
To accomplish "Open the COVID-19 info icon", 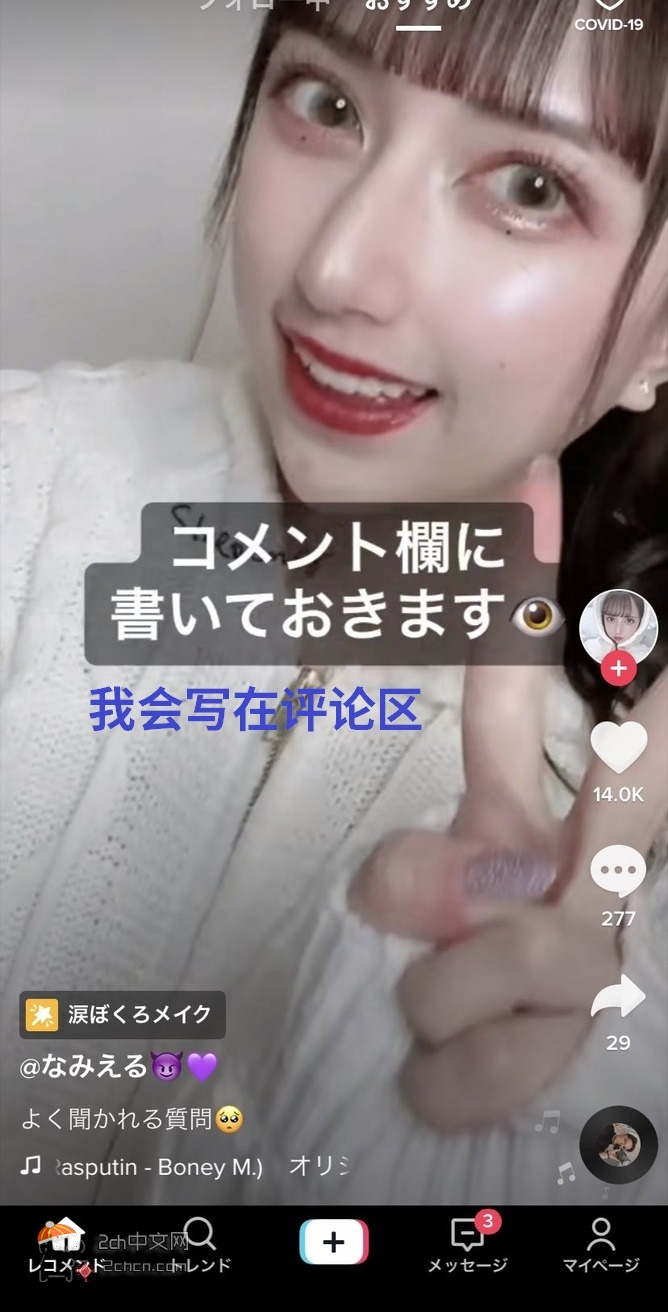I will coord(609,14).
